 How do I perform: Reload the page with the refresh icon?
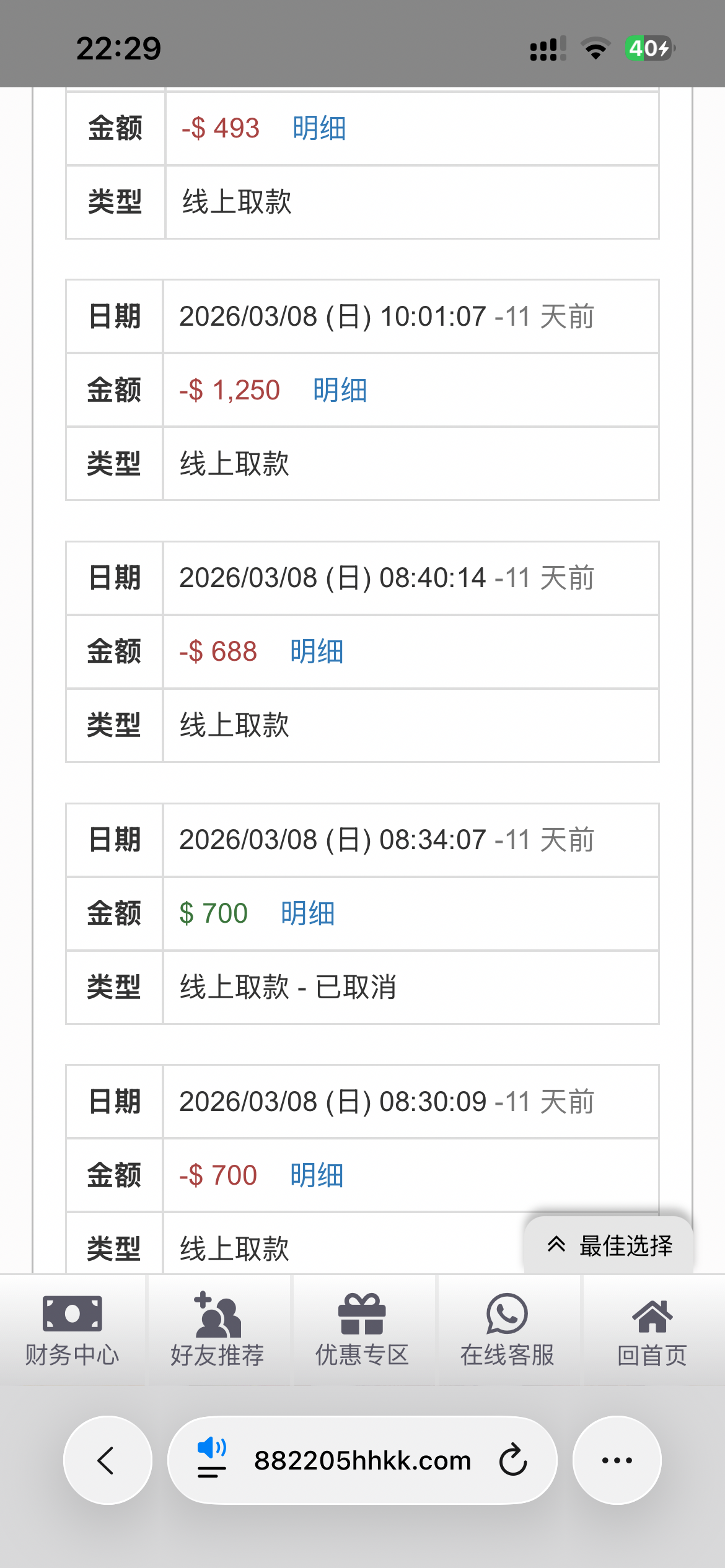pyautogui.click(x=513, y=1460)
